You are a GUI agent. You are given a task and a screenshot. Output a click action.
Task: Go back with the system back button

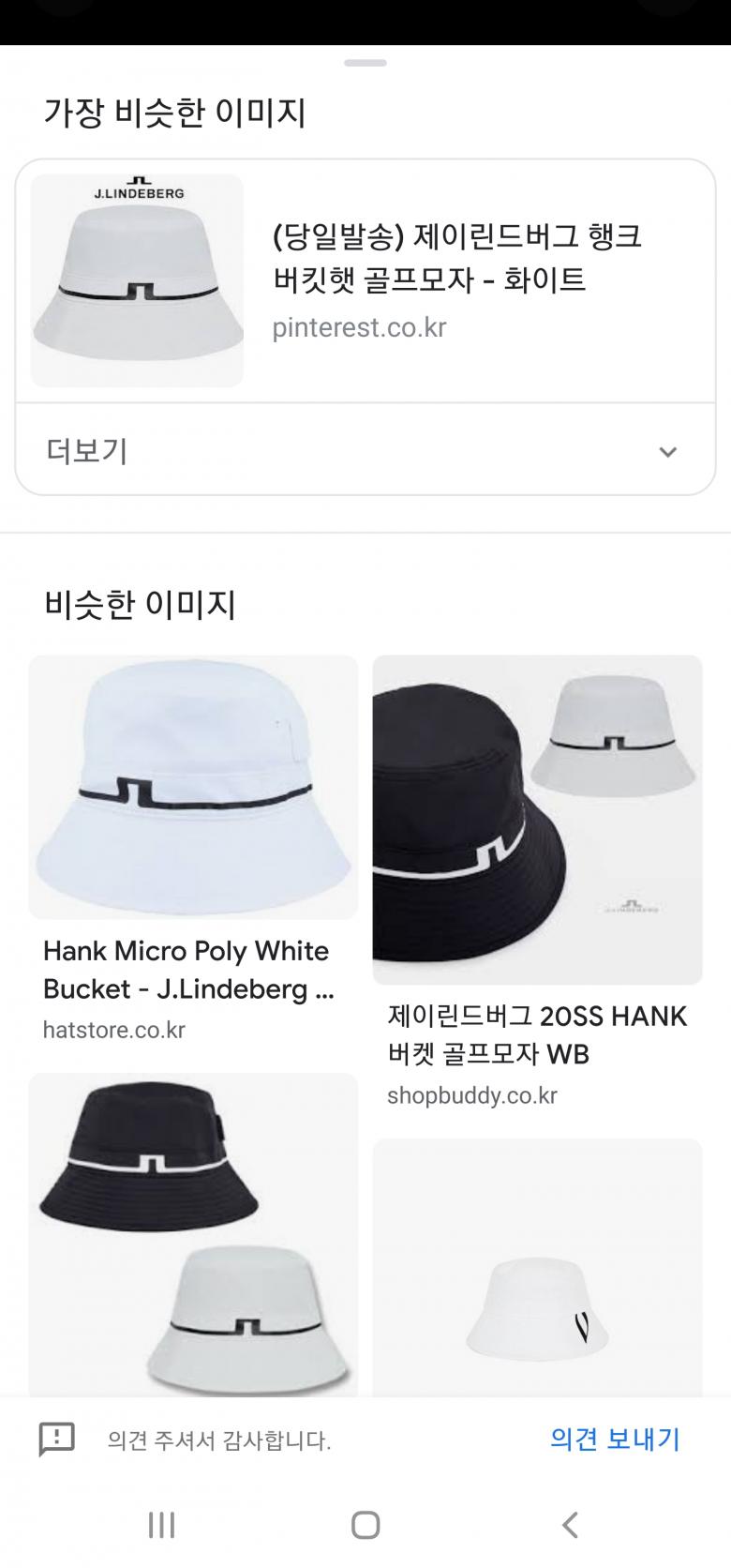pyautogui.click(x=570, y=1525)
